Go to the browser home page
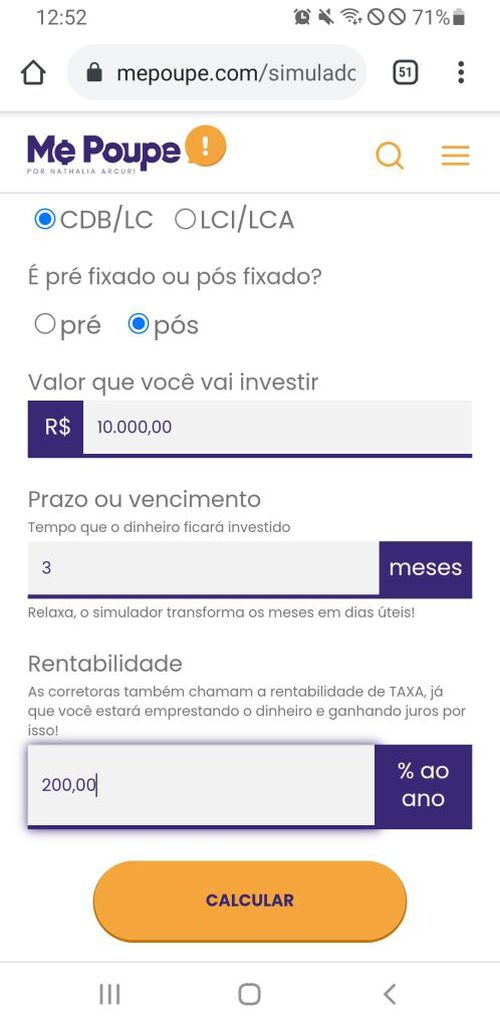 [33, 73]
